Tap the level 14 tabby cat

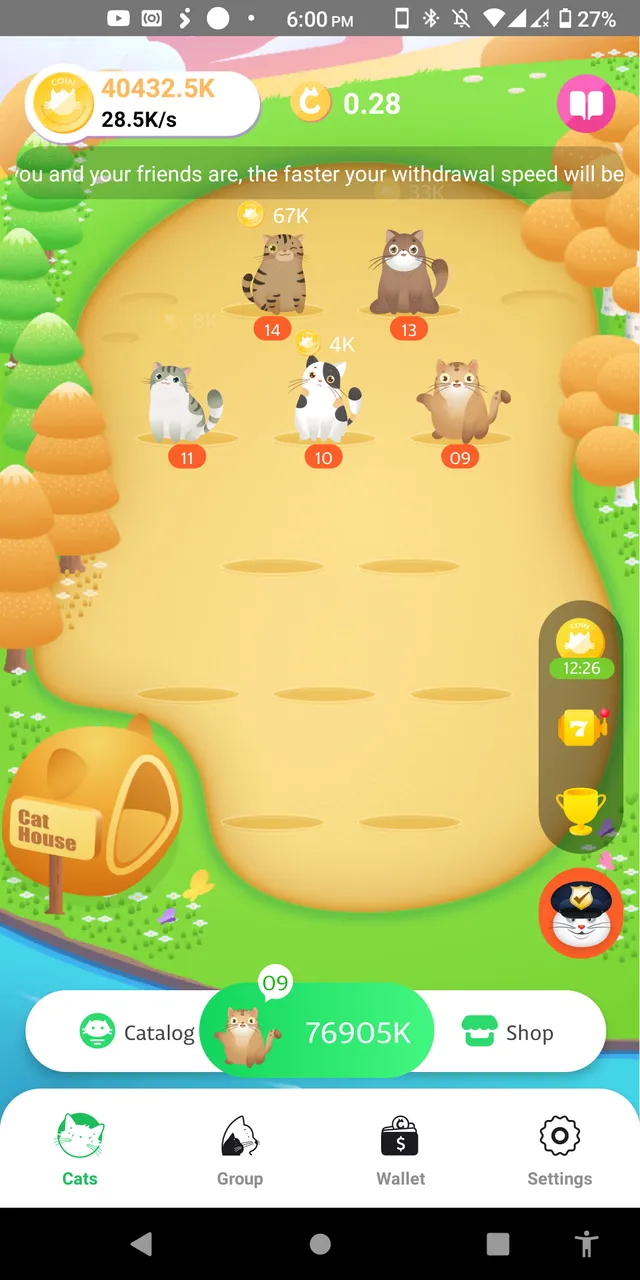pyautogui.click(x=276, y=273)
